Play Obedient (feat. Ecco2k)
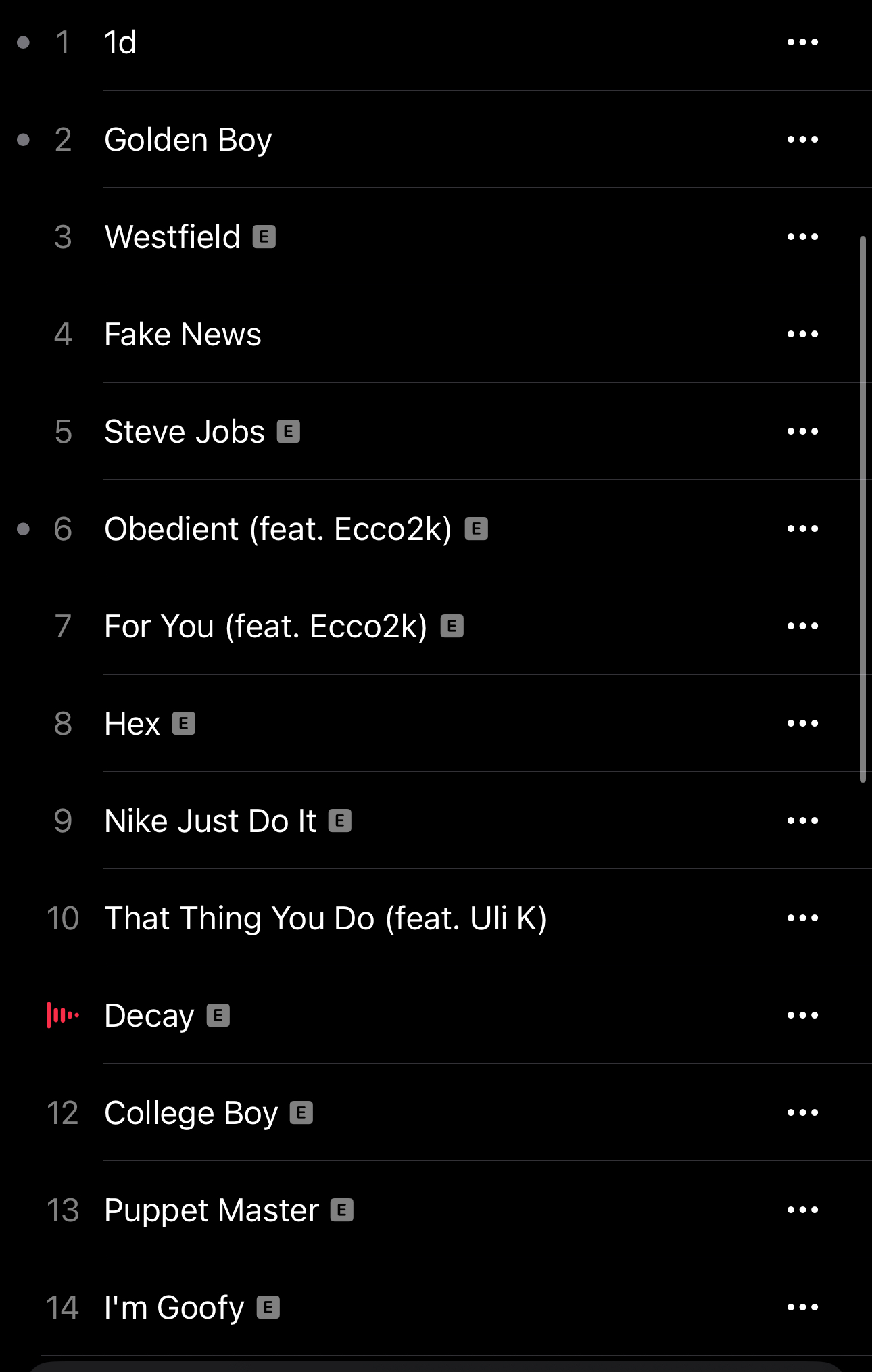 coord(277,529)
